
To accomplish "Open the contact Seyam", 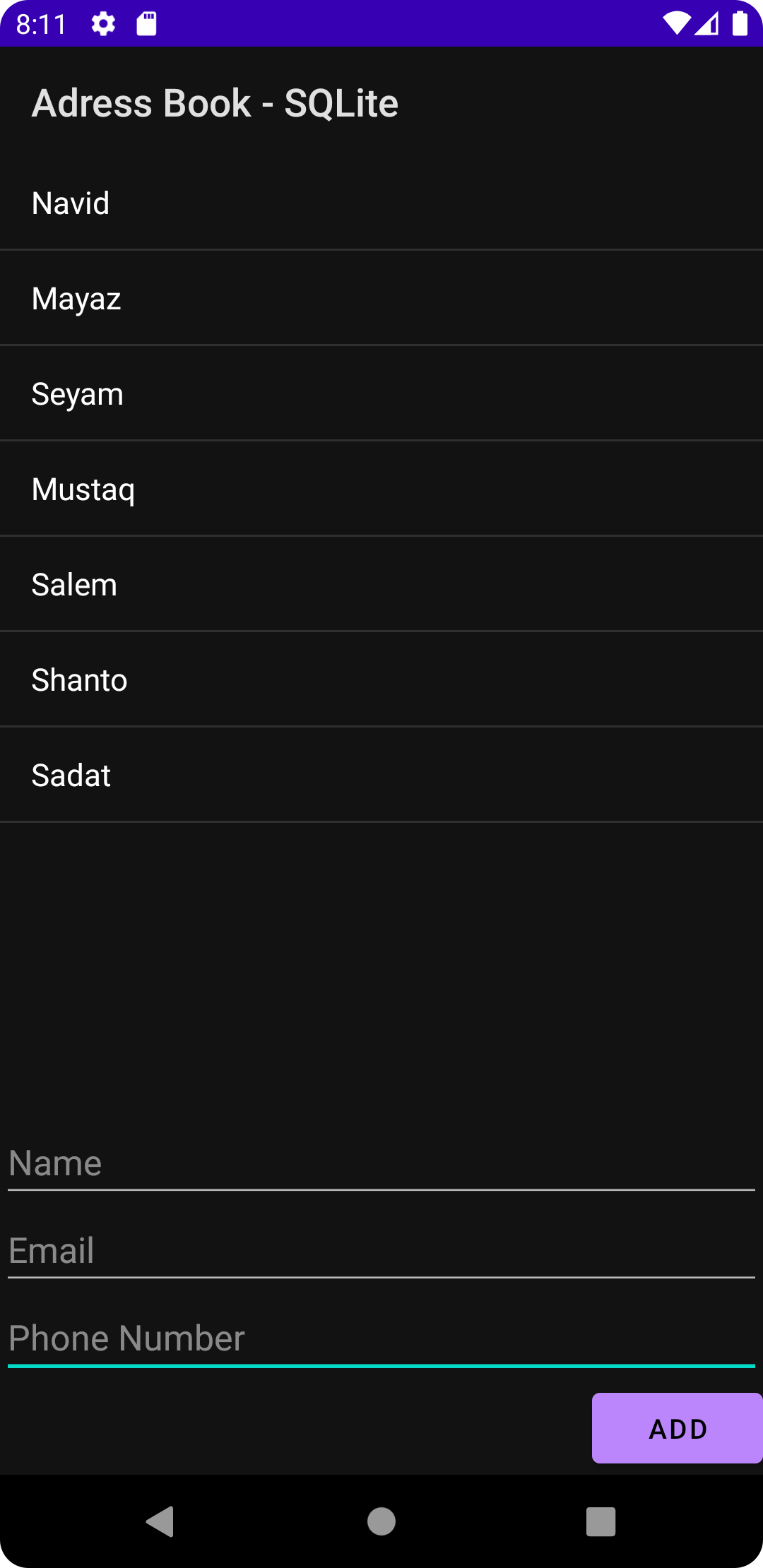I will (381, 394).
